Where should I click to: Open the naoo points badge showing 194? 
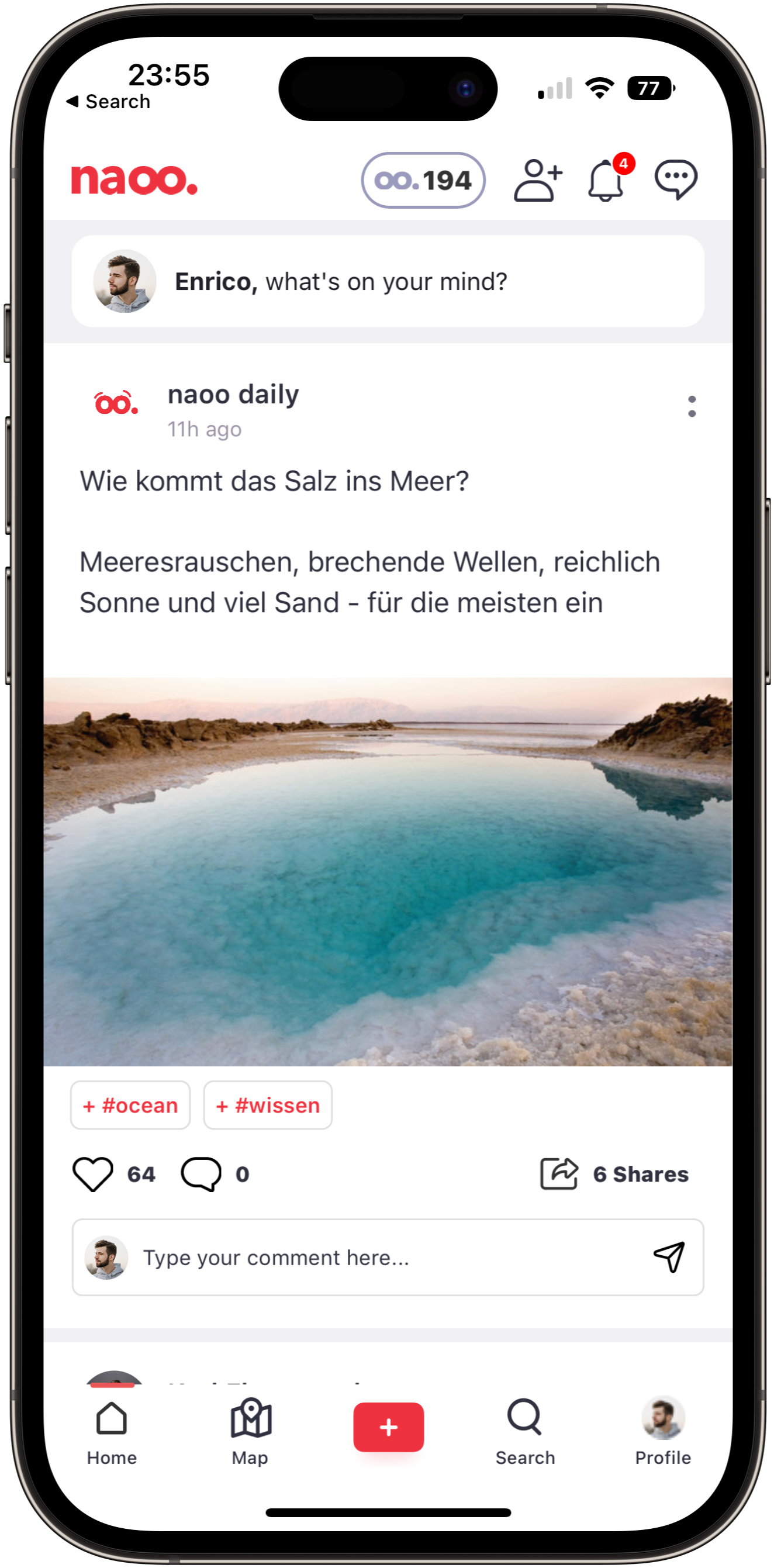click(423, 180)
